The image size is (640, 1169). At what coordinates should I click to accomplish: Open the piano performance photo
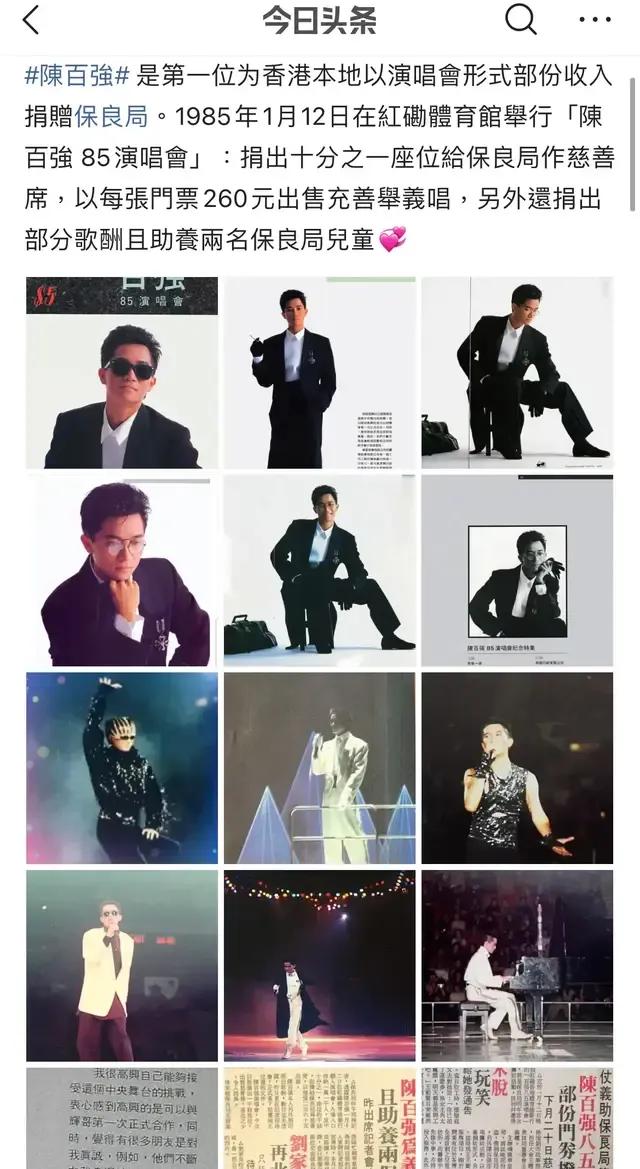tap(517, 965)
